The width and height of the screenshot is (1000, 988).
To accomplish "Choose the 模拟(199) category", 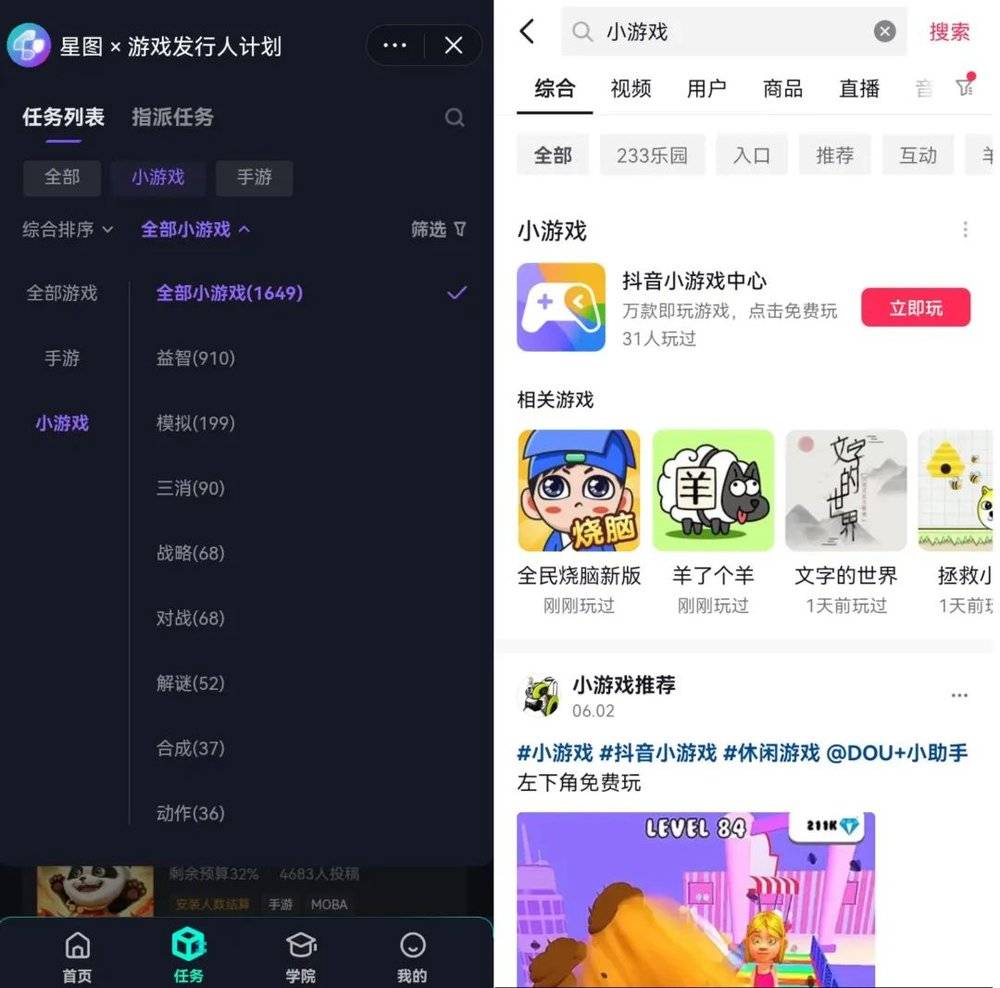I will (x=196, y=423).
